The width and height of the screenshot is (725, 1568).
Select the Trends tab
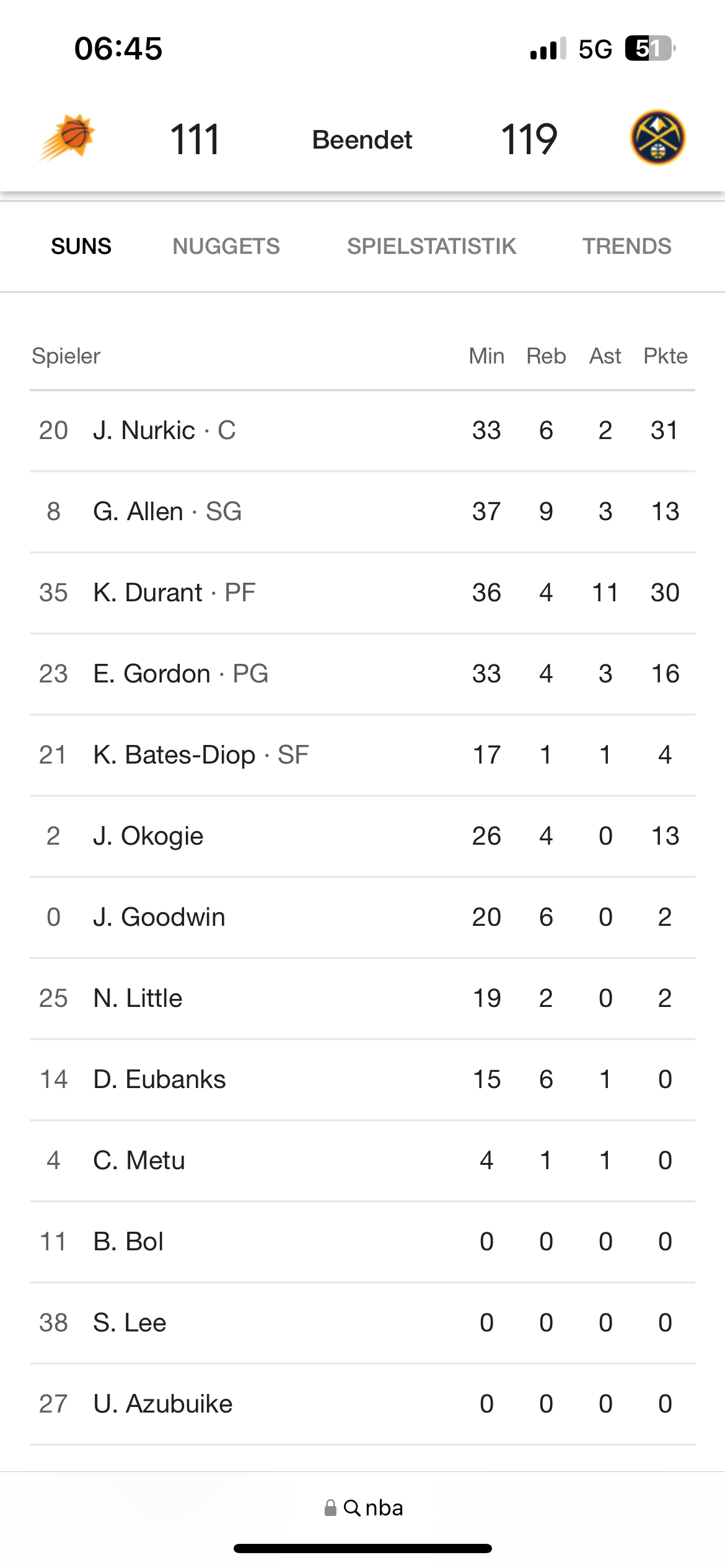pos(626,246)
